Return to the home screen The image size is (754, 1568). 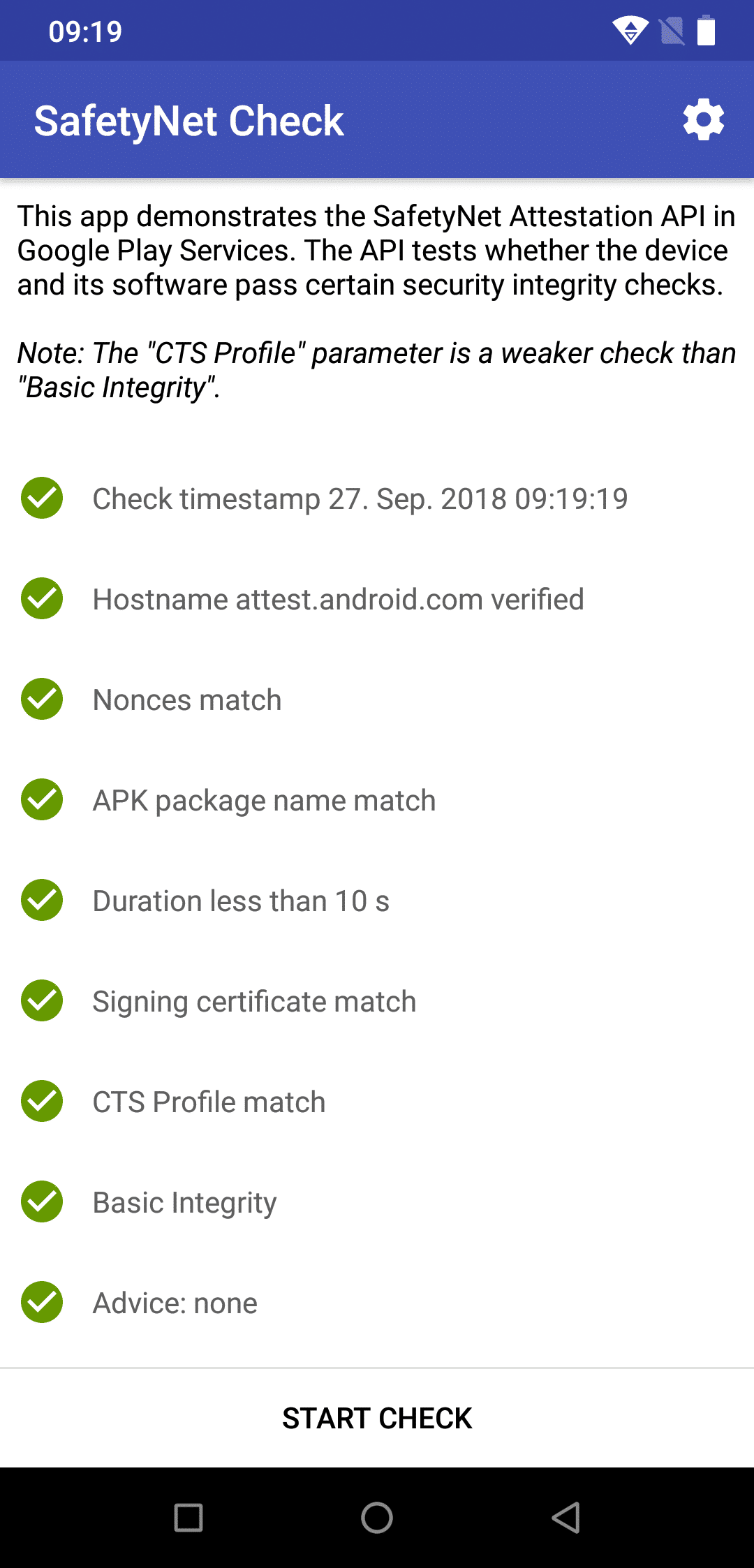(x=377, y=1517)
